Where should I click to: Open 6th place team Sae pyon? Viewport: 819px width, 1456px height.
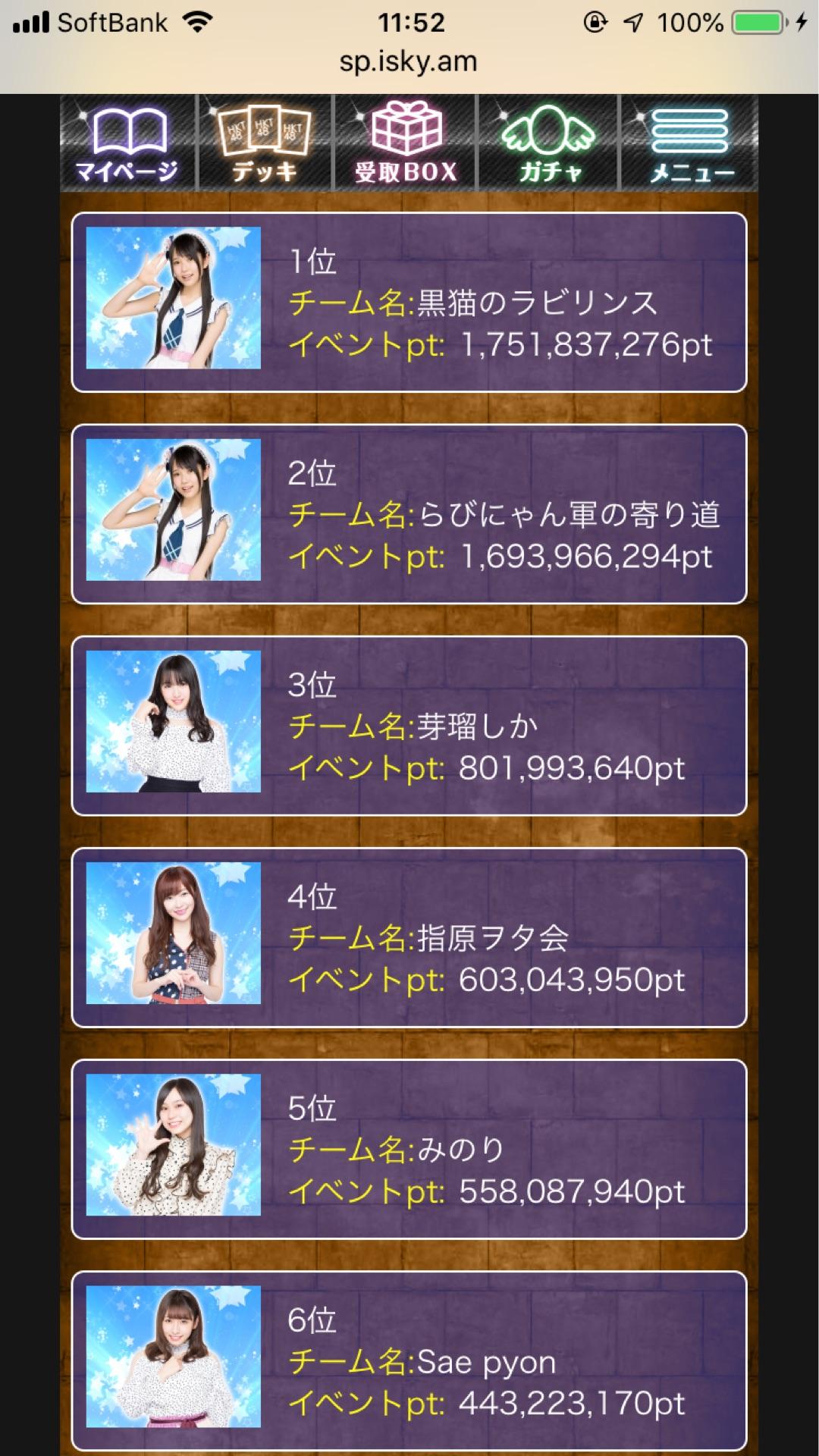(409, 1360)
